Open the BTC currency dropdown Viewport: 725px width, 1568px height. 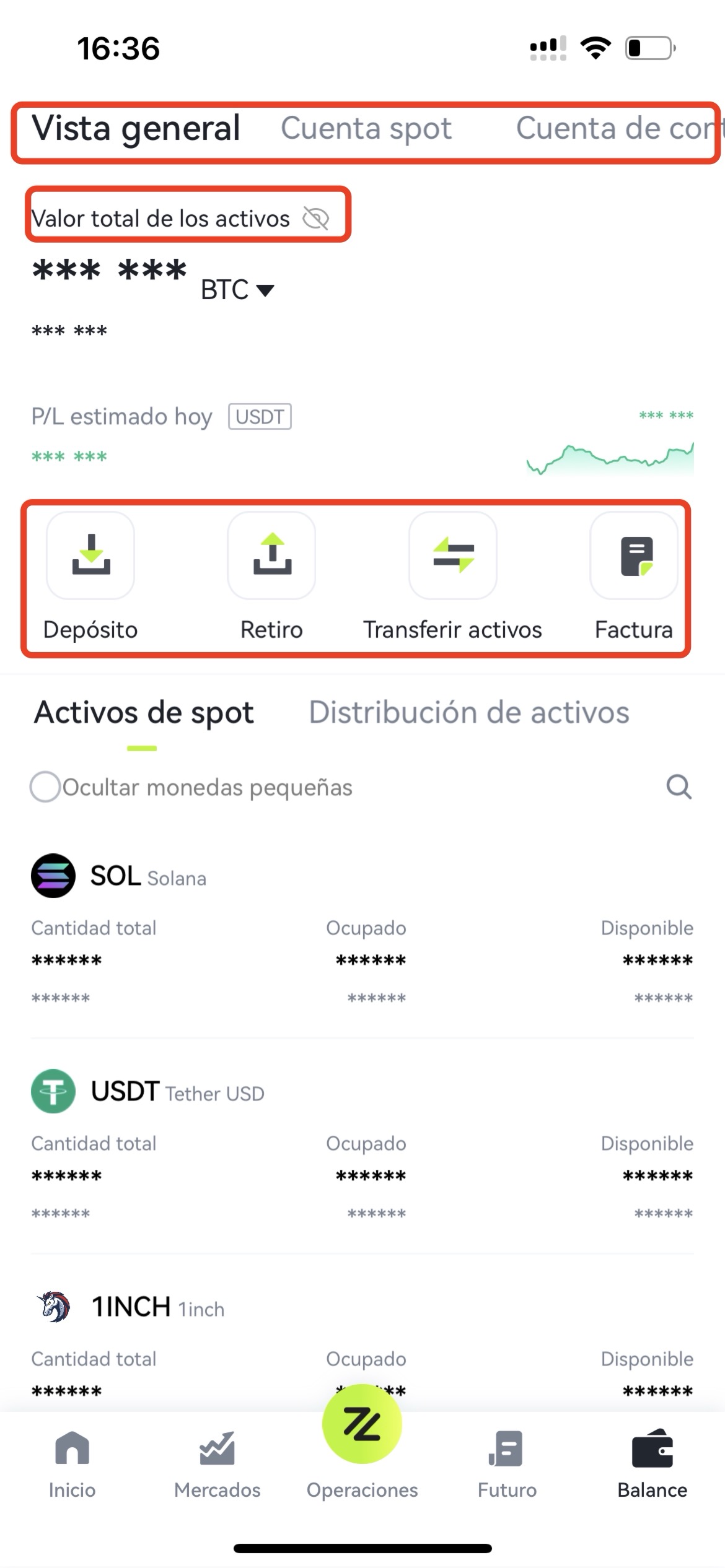237,290
